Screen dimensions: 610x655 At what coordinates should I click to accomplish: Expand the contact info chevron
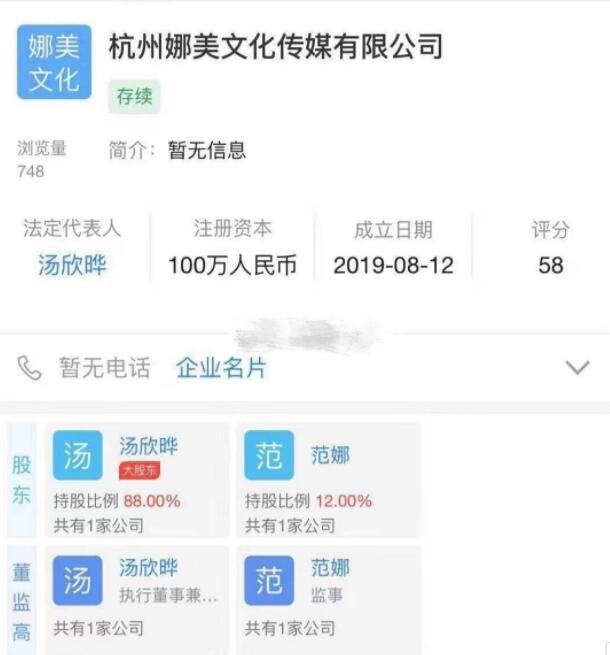[577, 368]
